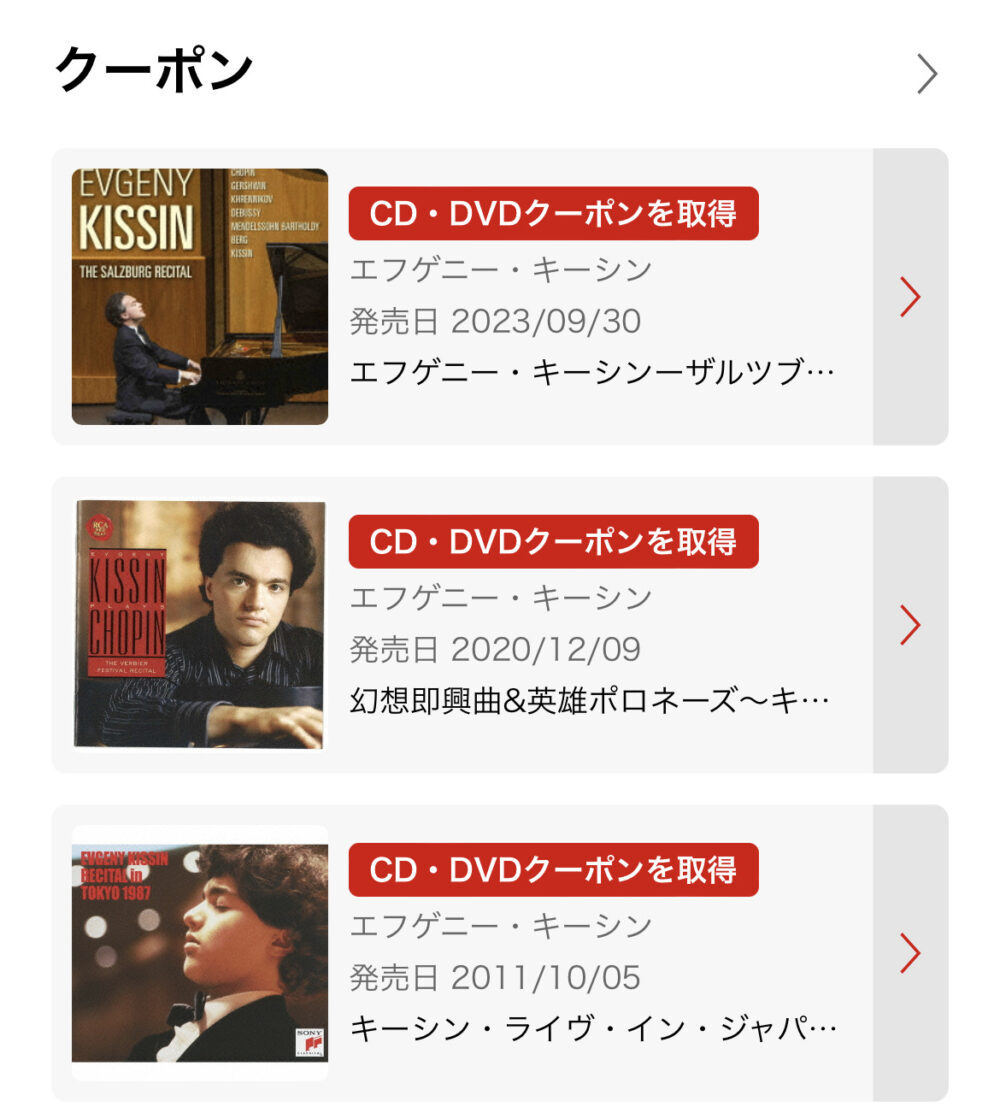
Task: Get CD・DVD coupon for Kissin Plays Chopin 2020/12/09
Action: tap(553, 542)
